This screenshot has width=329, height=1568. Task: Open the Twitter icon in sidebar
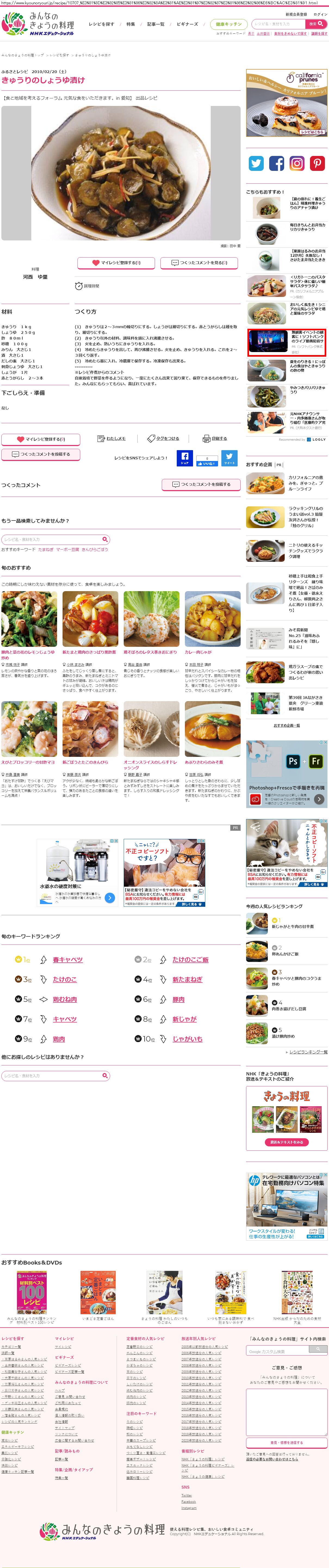tap(256, 163)
